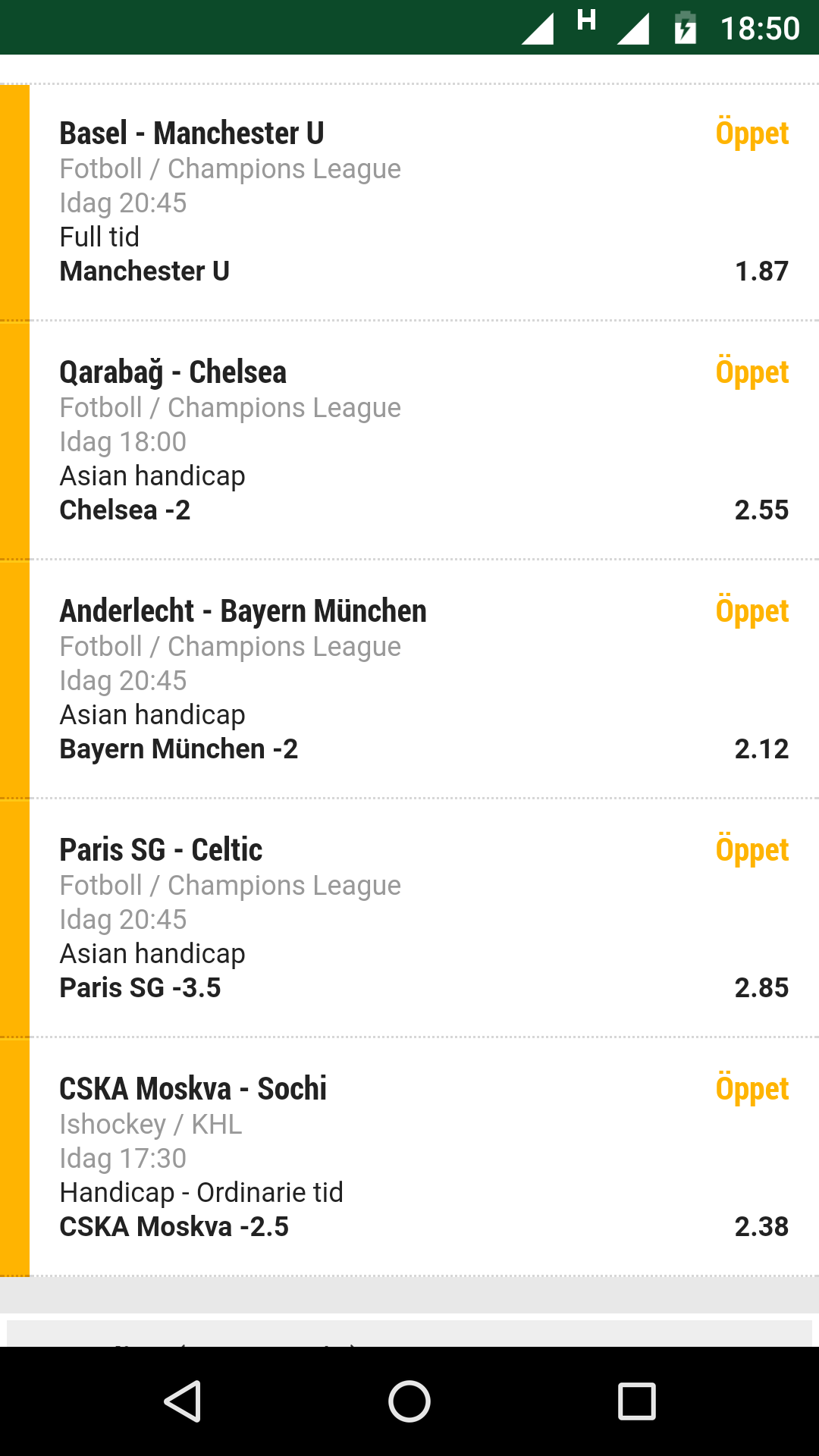
Task: Open the Basel - Manchester U bet
Action: [x=409, y=202]
